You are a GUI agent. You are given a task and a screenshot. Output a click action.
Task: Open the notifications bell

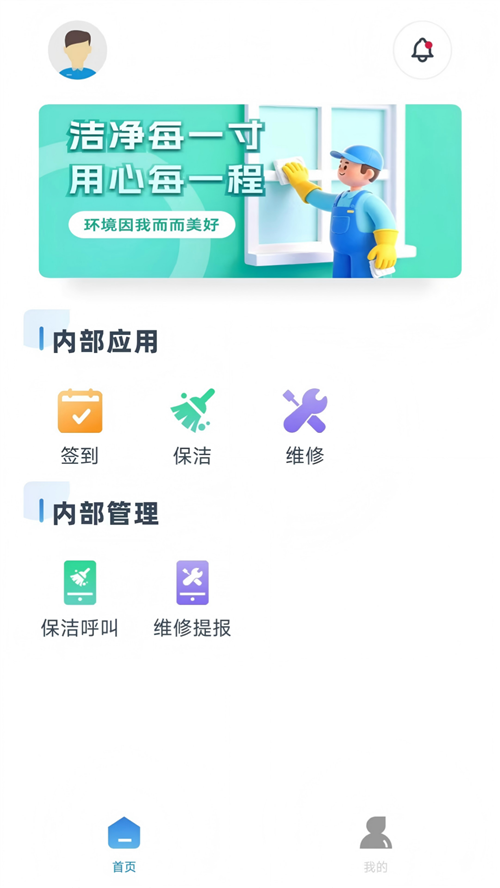[x=422, y=50]
